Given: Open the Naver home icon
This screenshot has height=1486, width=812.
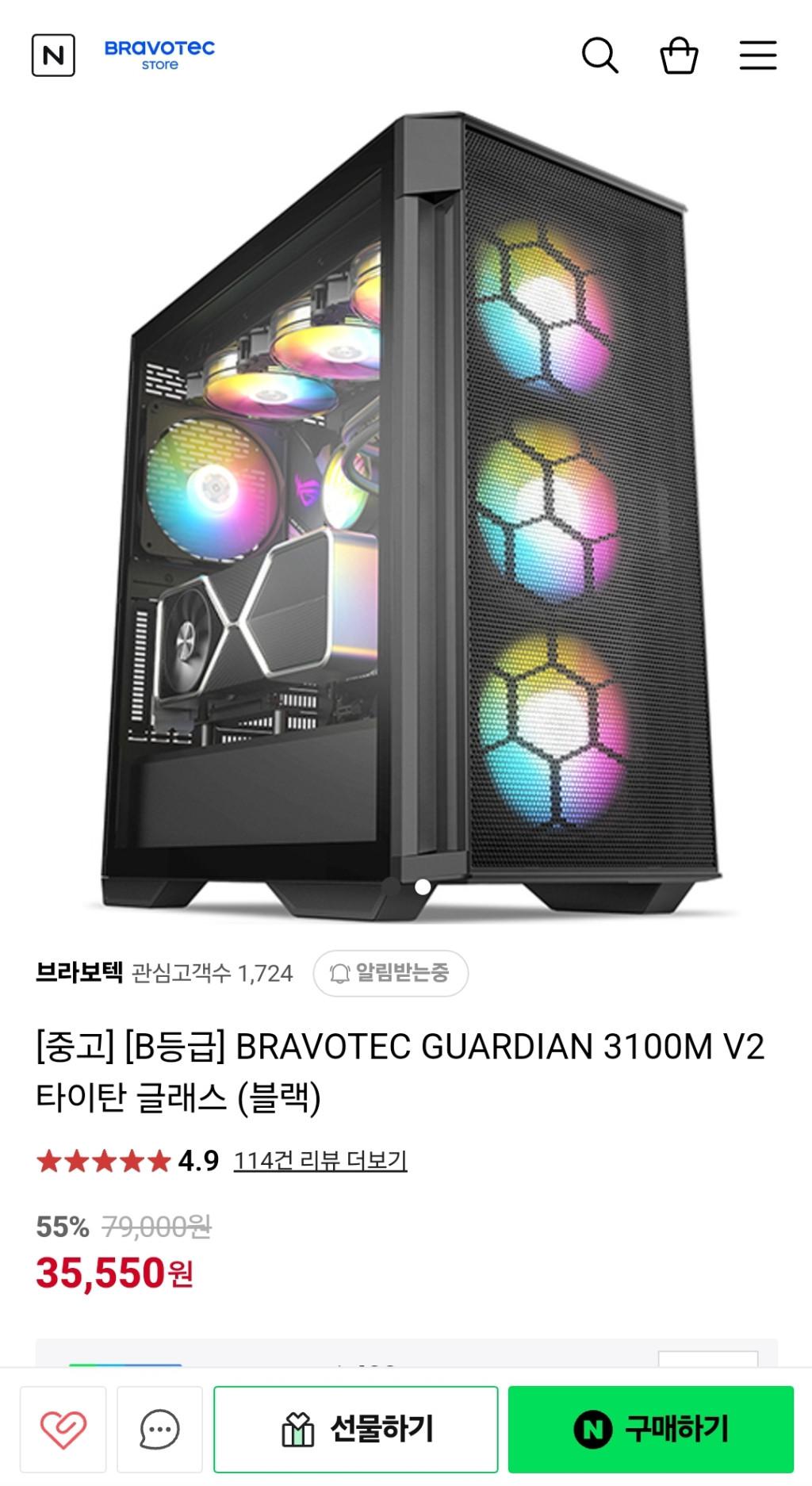Looking at the screenshot, I should pyautogui.click(x=53, y=56).
